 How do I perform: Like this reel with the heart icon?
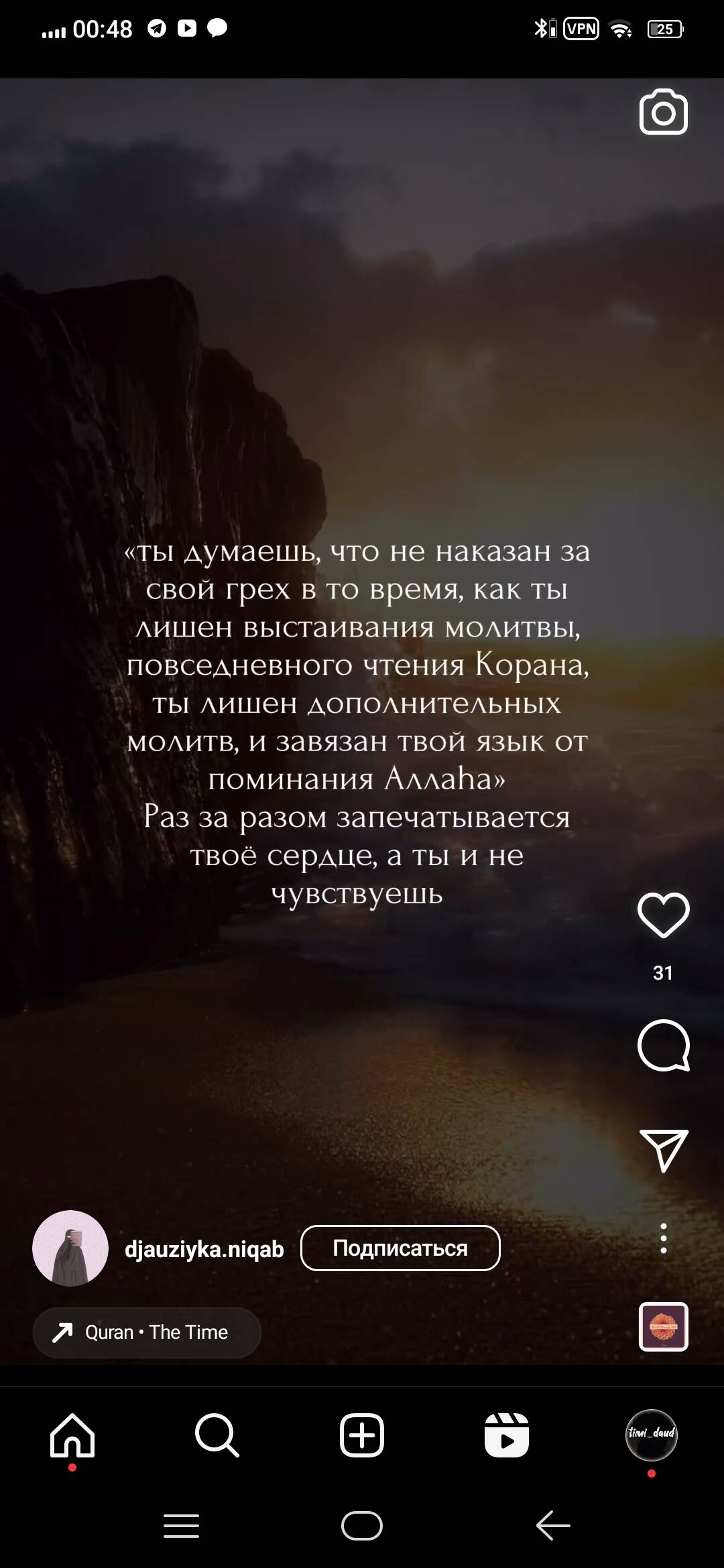[663, 915]
